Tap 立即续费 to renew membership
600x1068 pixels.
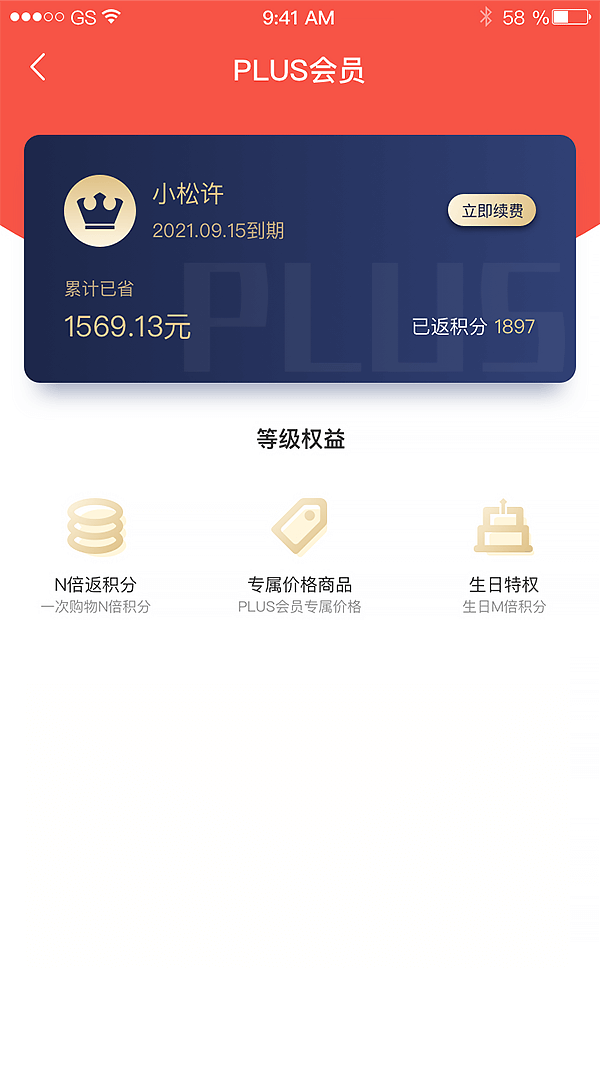(492, 210)
